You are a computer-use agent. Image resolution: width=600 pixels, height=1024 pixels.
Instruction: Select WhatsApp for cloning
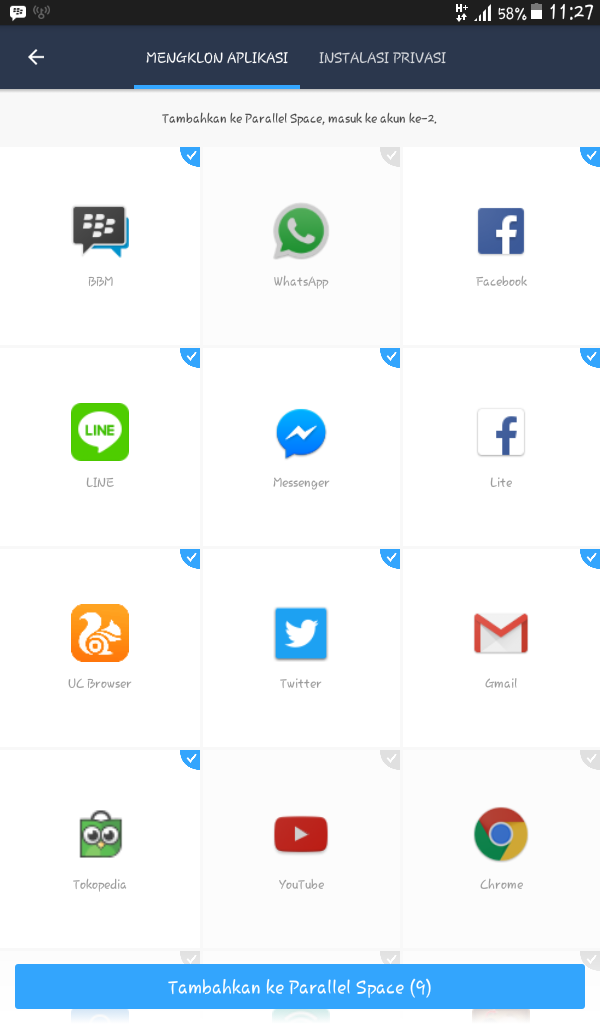tap(300, 245)
